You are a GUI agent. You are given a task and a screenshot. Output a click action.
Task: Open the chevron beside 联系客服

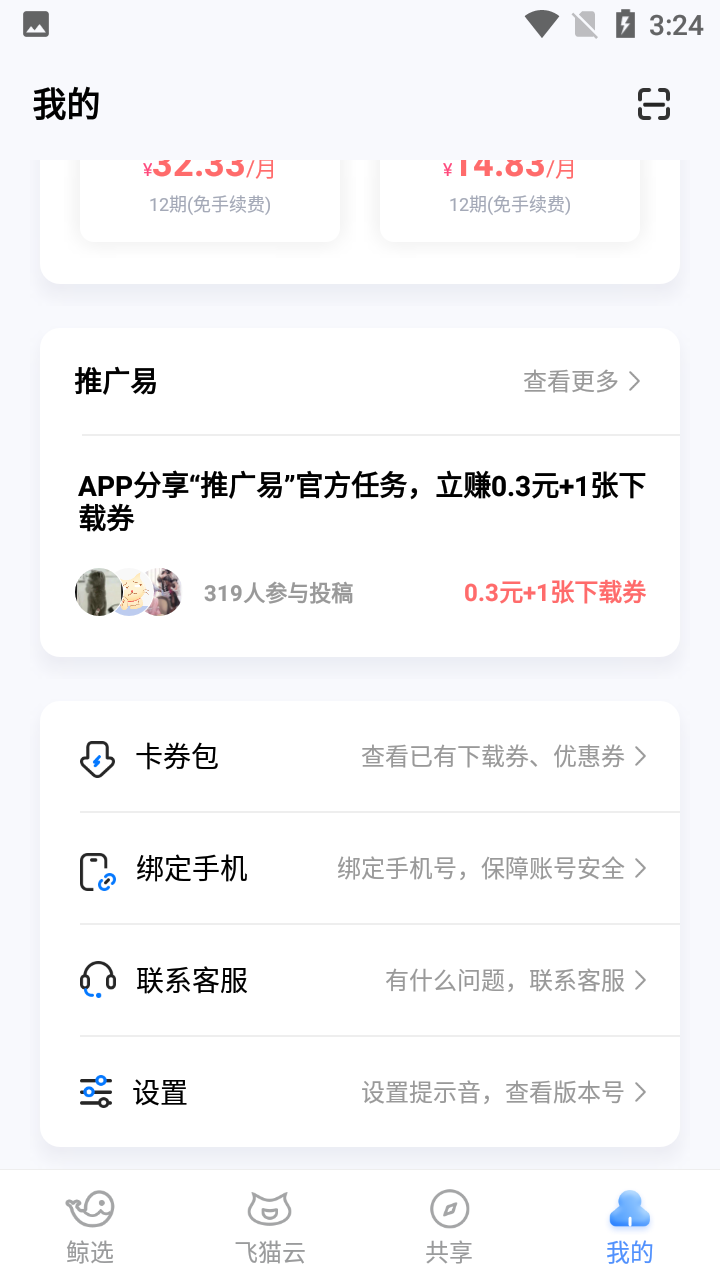[640, 981]
